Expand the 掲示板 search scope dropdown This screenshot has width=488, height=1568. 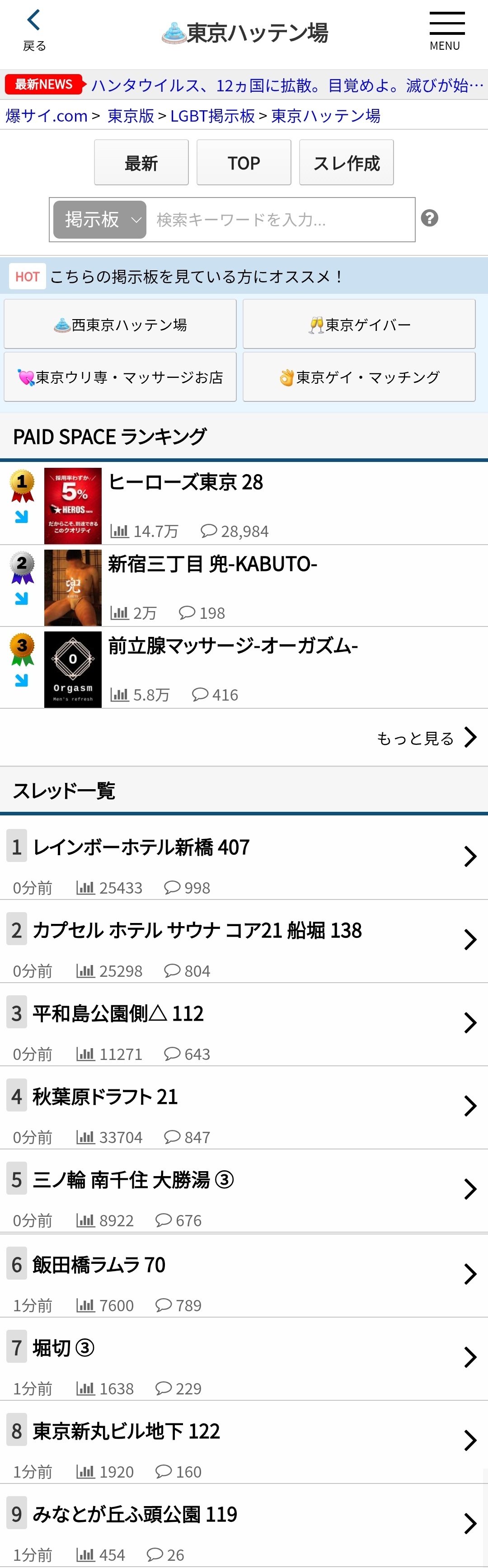[100, 220]
